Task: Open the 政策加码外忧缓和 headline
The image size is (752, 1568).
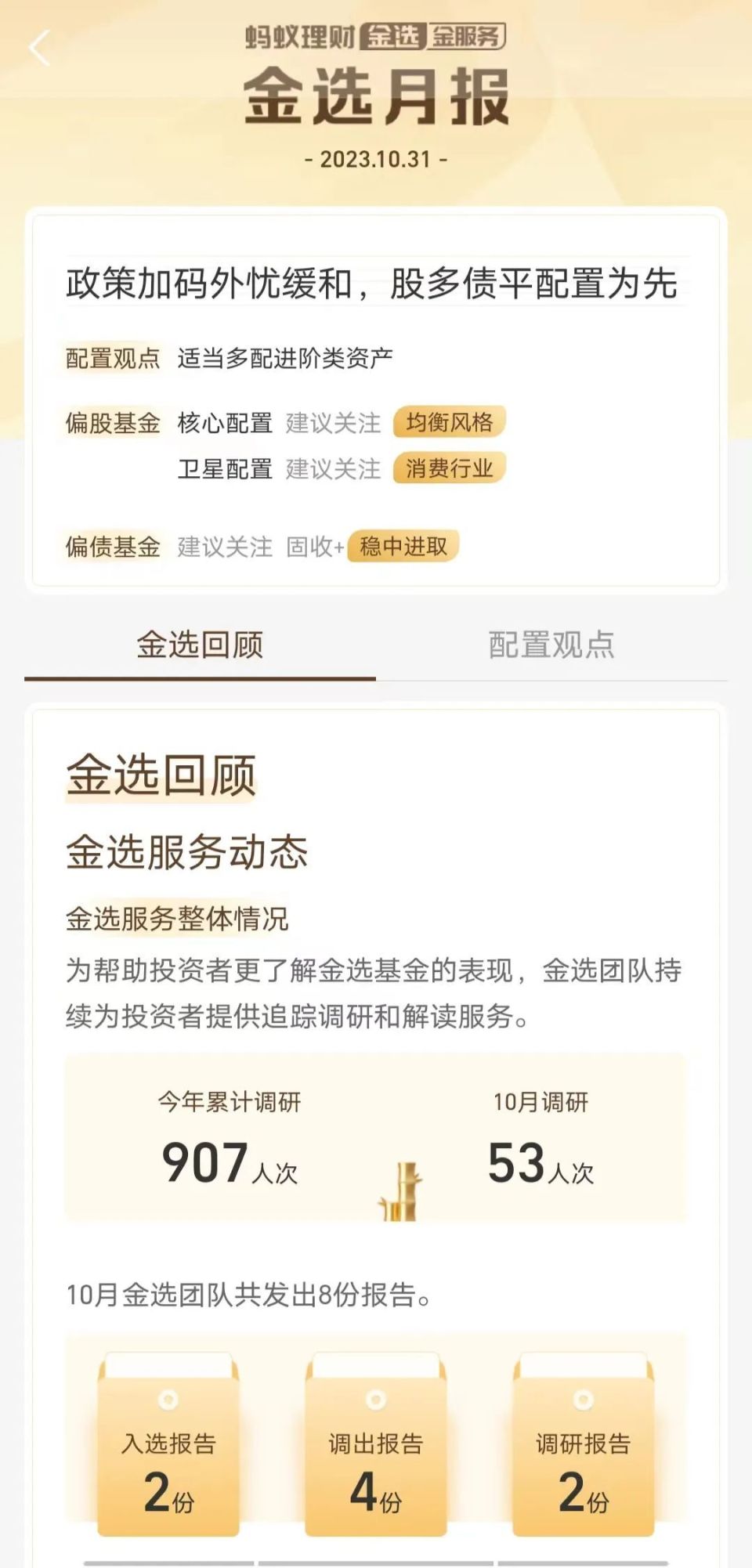Action: [374, 287]
